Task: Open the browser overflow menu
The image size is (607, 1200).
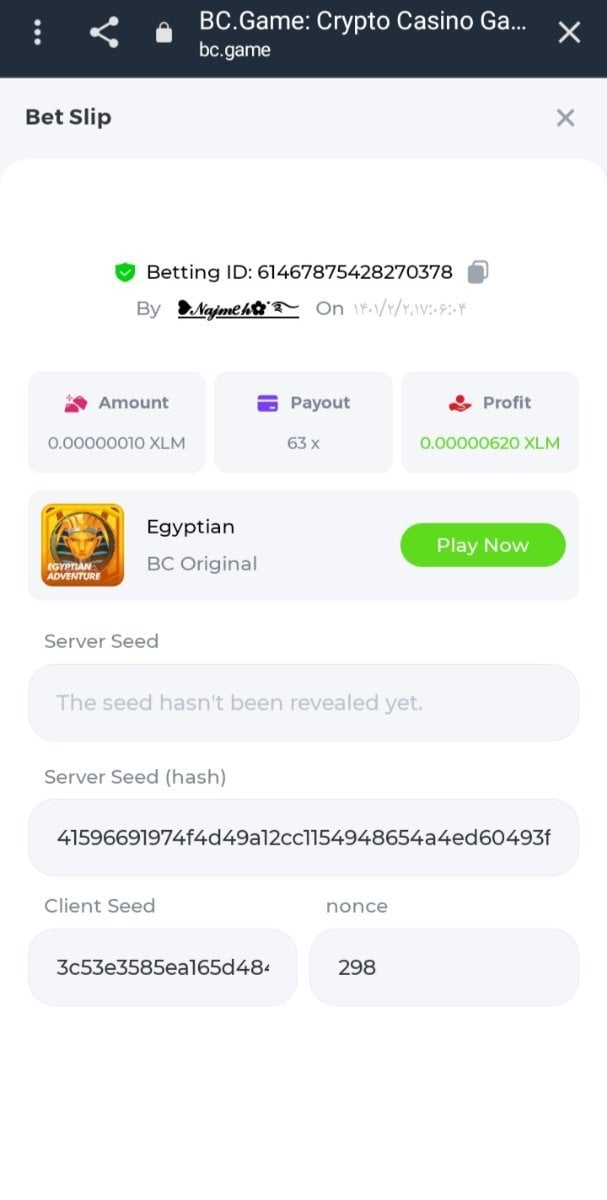Action: 37,33
